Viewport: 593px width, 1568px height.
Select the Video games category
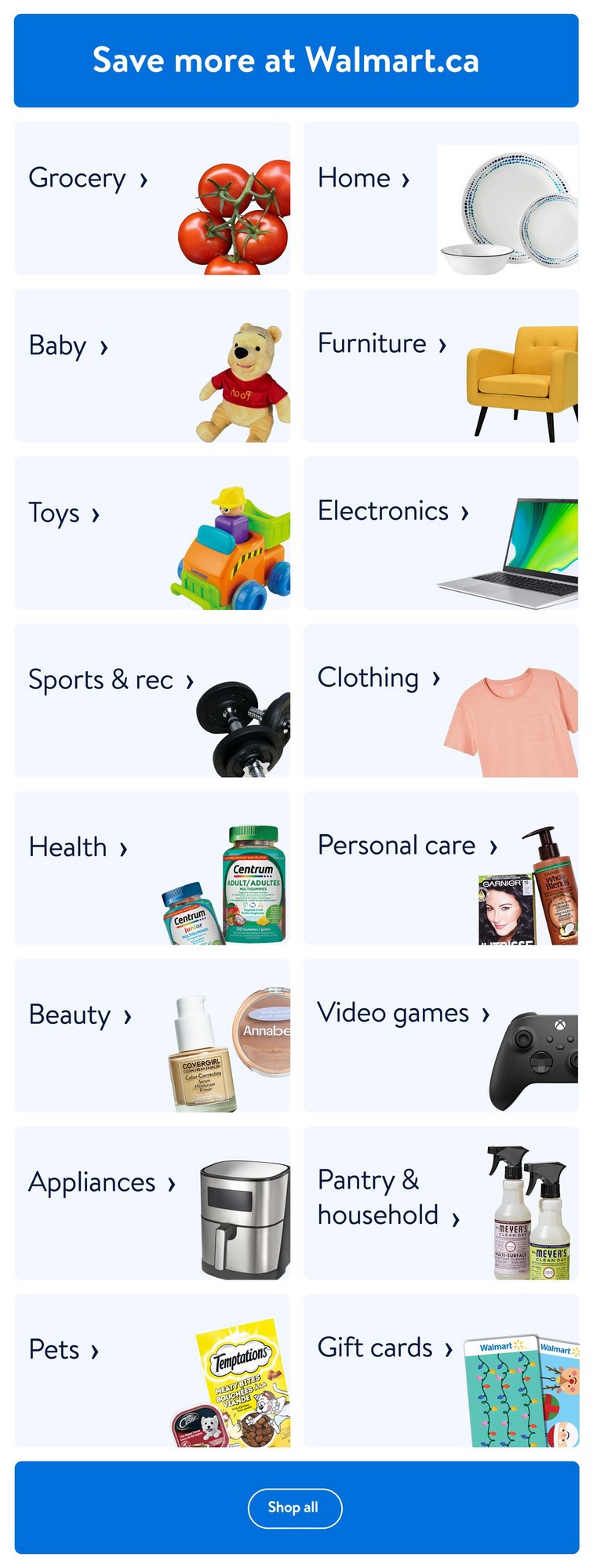441,1036
